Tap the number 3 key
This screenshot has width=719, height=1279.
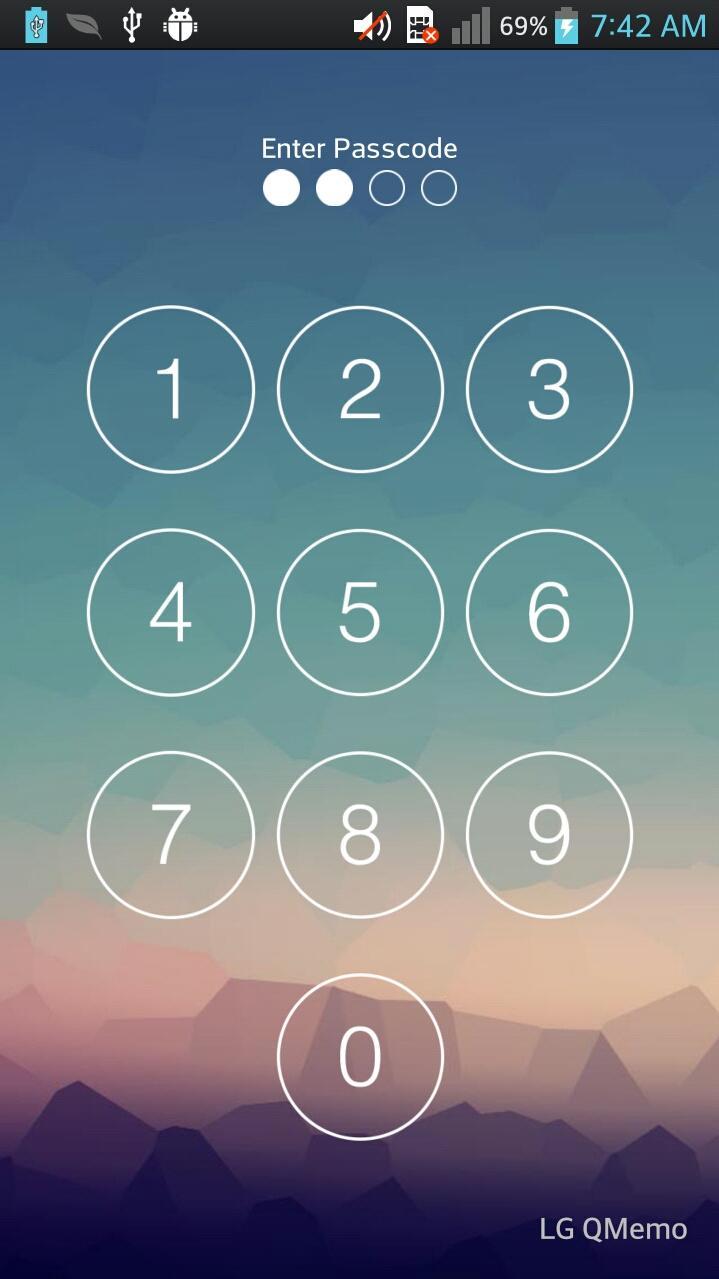click(549, 389)
